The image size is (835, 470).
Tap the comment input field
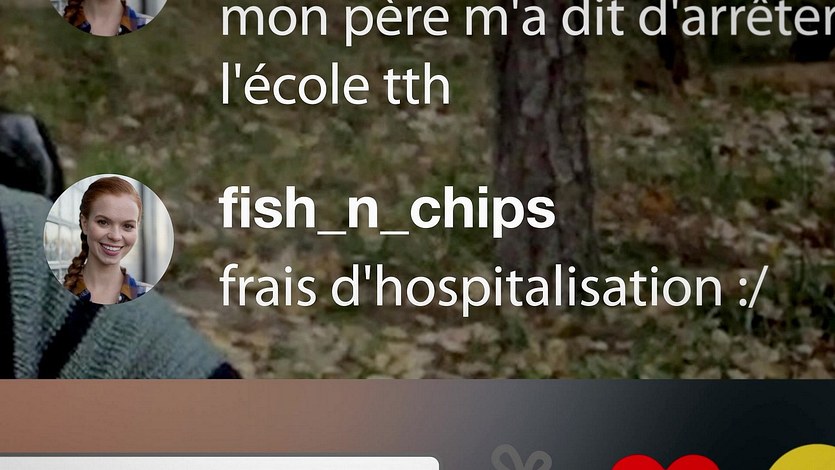click(218, 463)
